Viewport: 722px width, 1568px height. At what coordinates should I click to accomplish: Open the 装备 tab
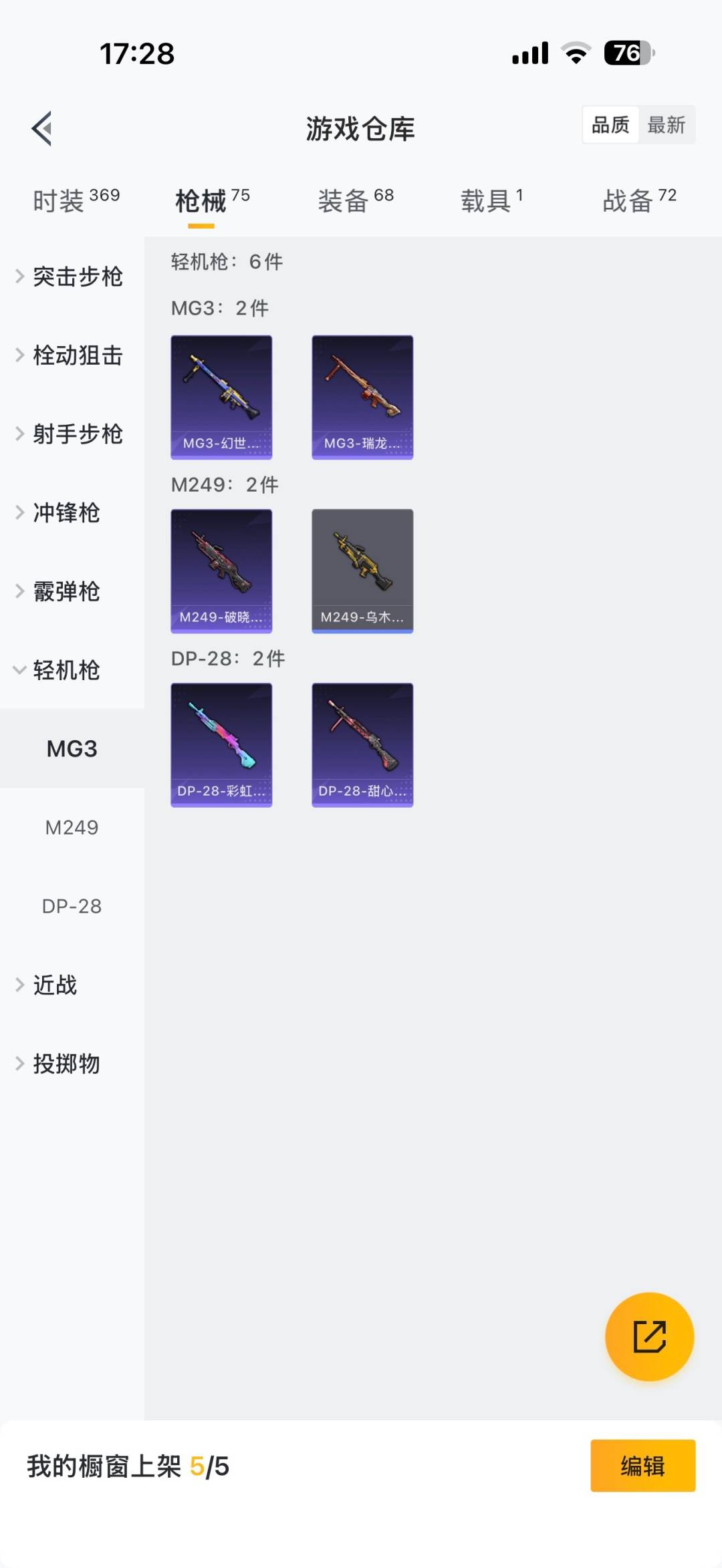click(355, 200)
